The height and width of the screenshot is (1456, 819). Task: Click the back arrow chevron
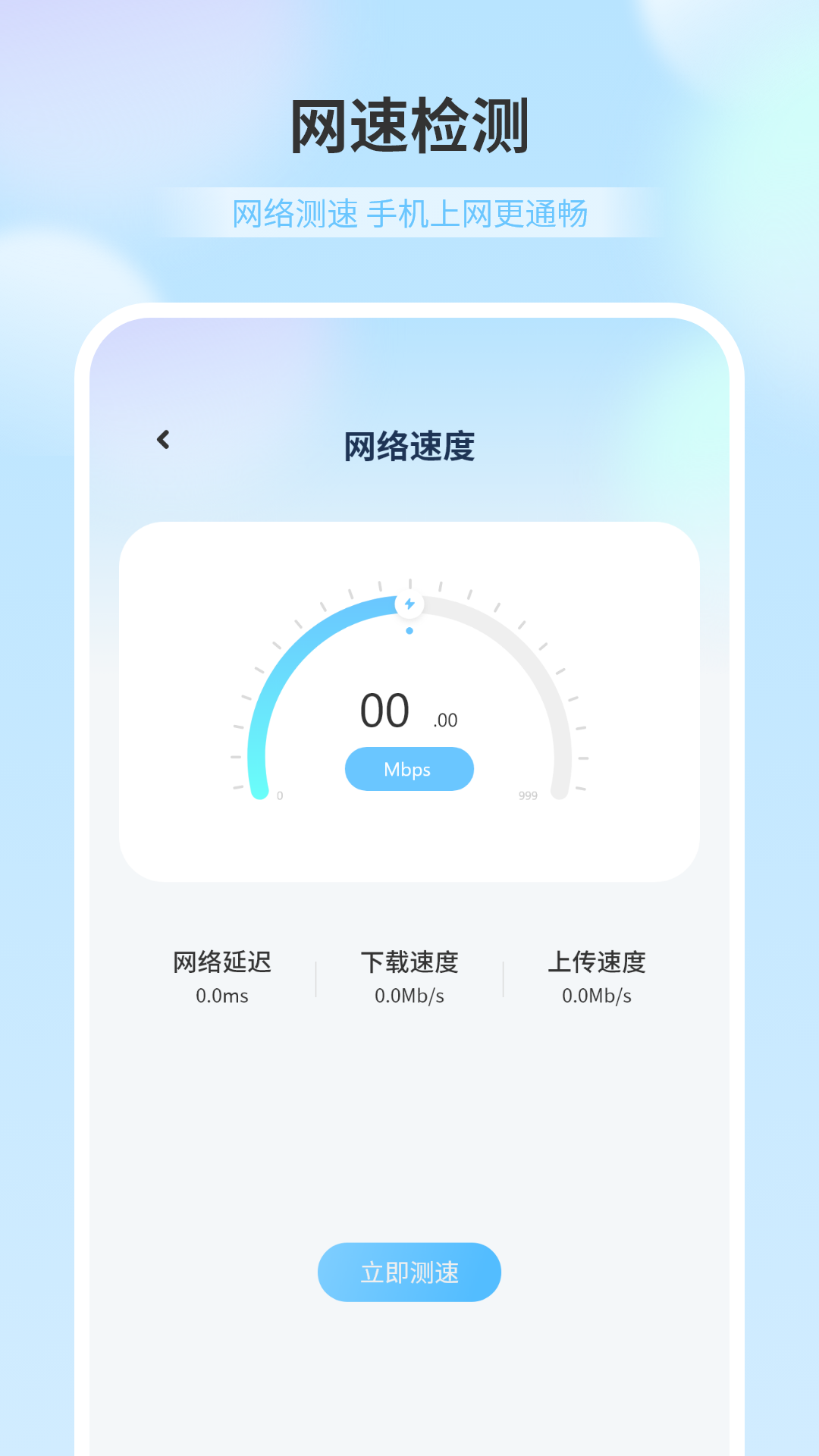click(x=162, y=440)
